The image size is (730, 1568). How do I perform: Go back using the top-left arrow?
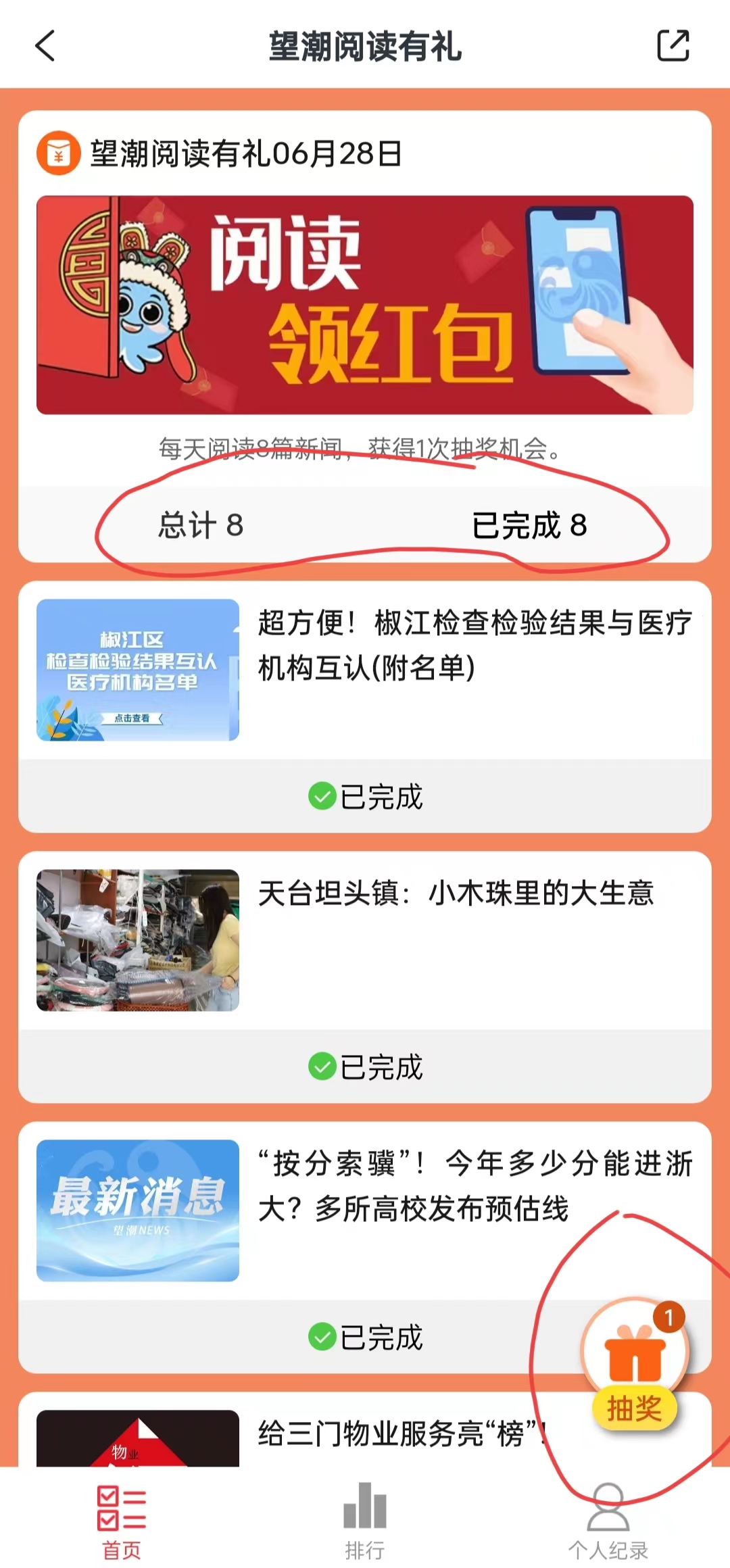[x=45, y=47]
